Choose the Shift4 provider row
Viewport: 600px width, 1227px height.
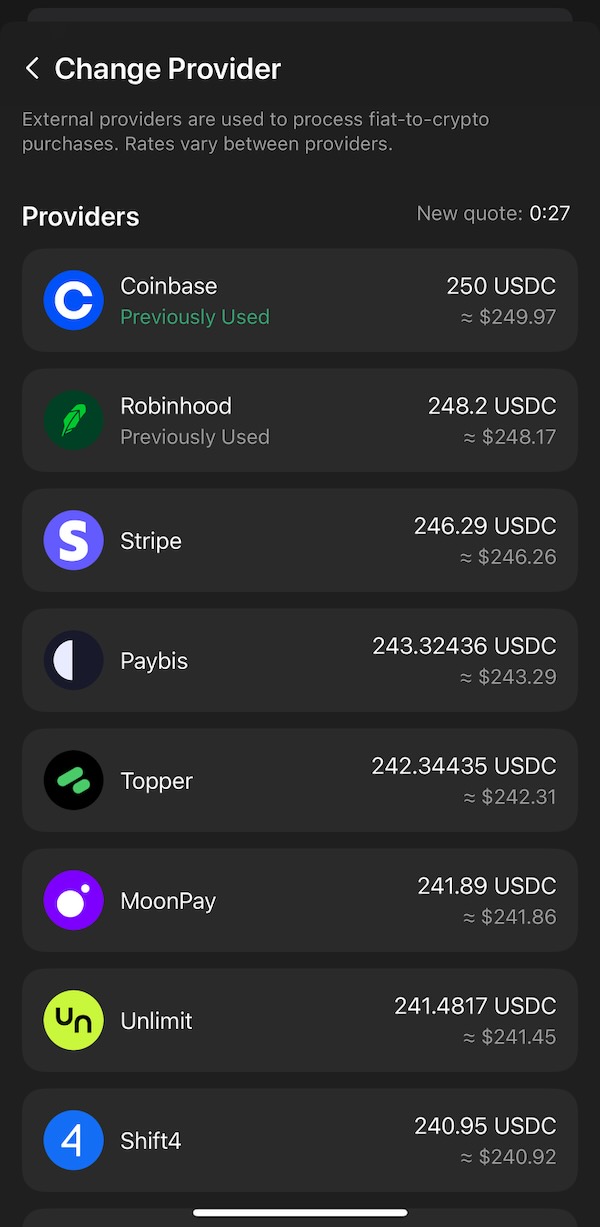(300, 1140)
